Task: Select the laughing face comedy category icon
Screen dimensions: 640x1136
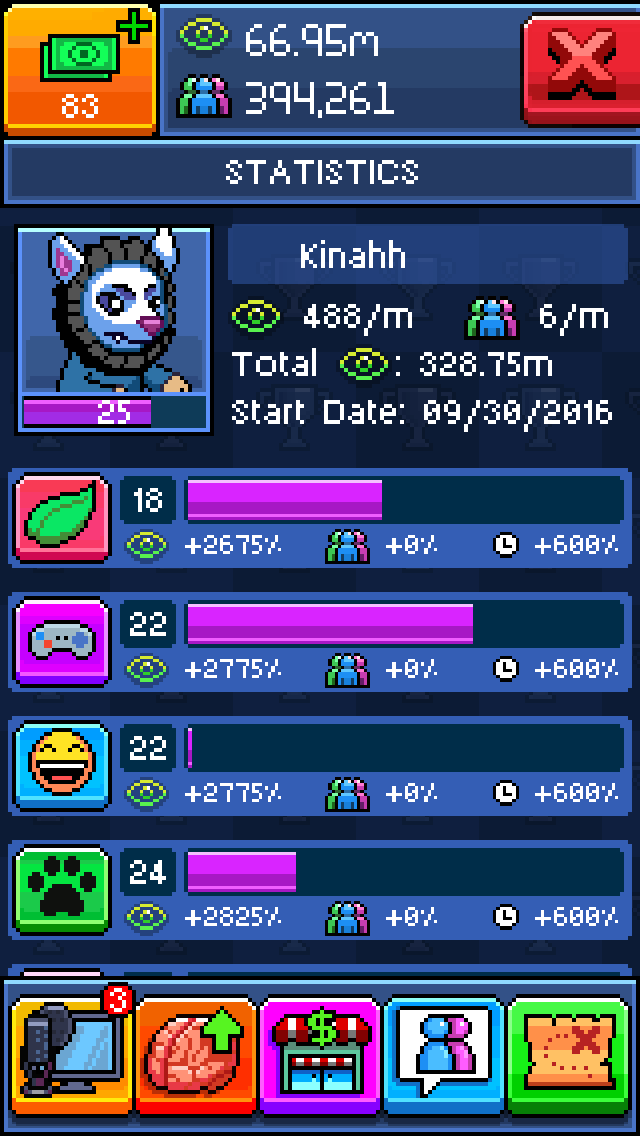Action: [x=63, y=766]
